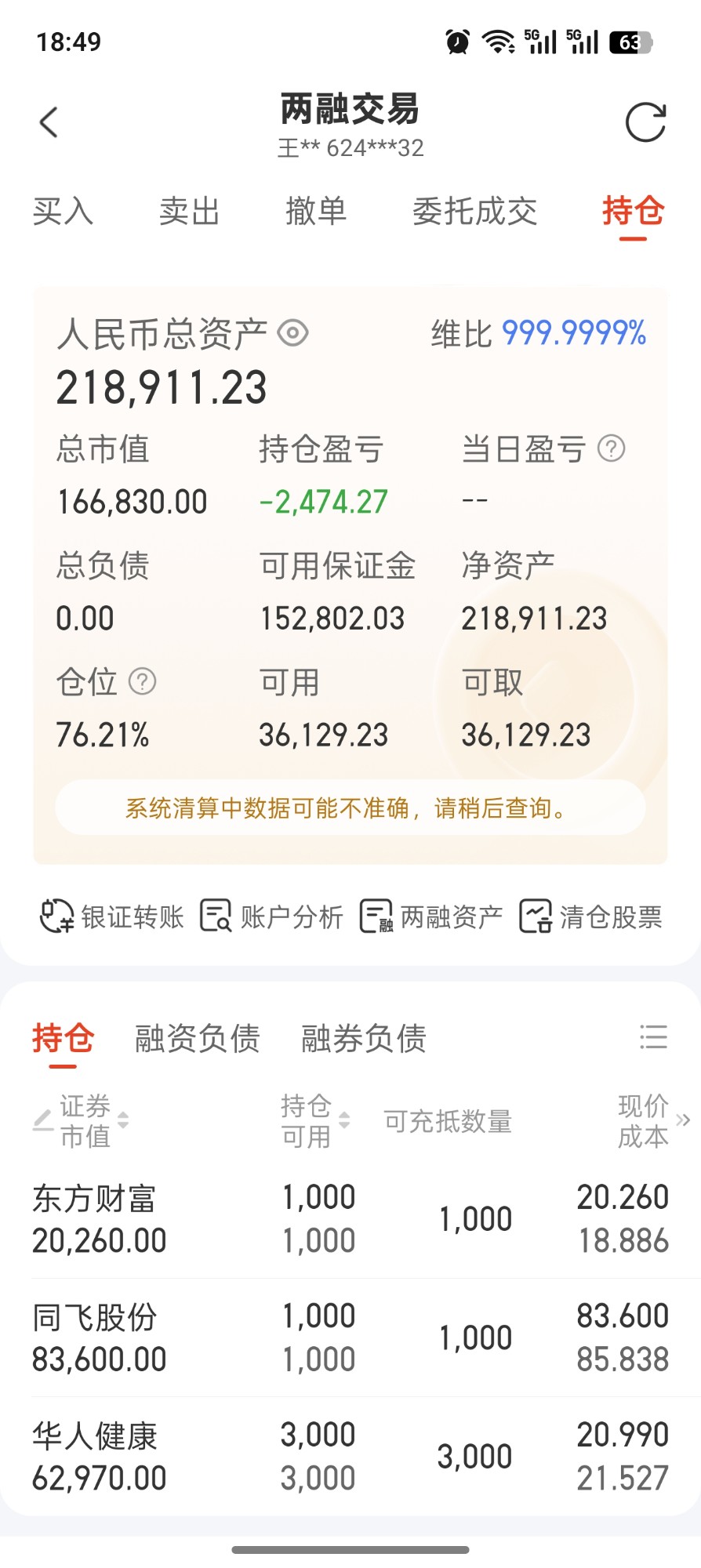Hide total assets with the eye icon
The height and width of the screenshot is (1568, 701).
tap(293, 333)
